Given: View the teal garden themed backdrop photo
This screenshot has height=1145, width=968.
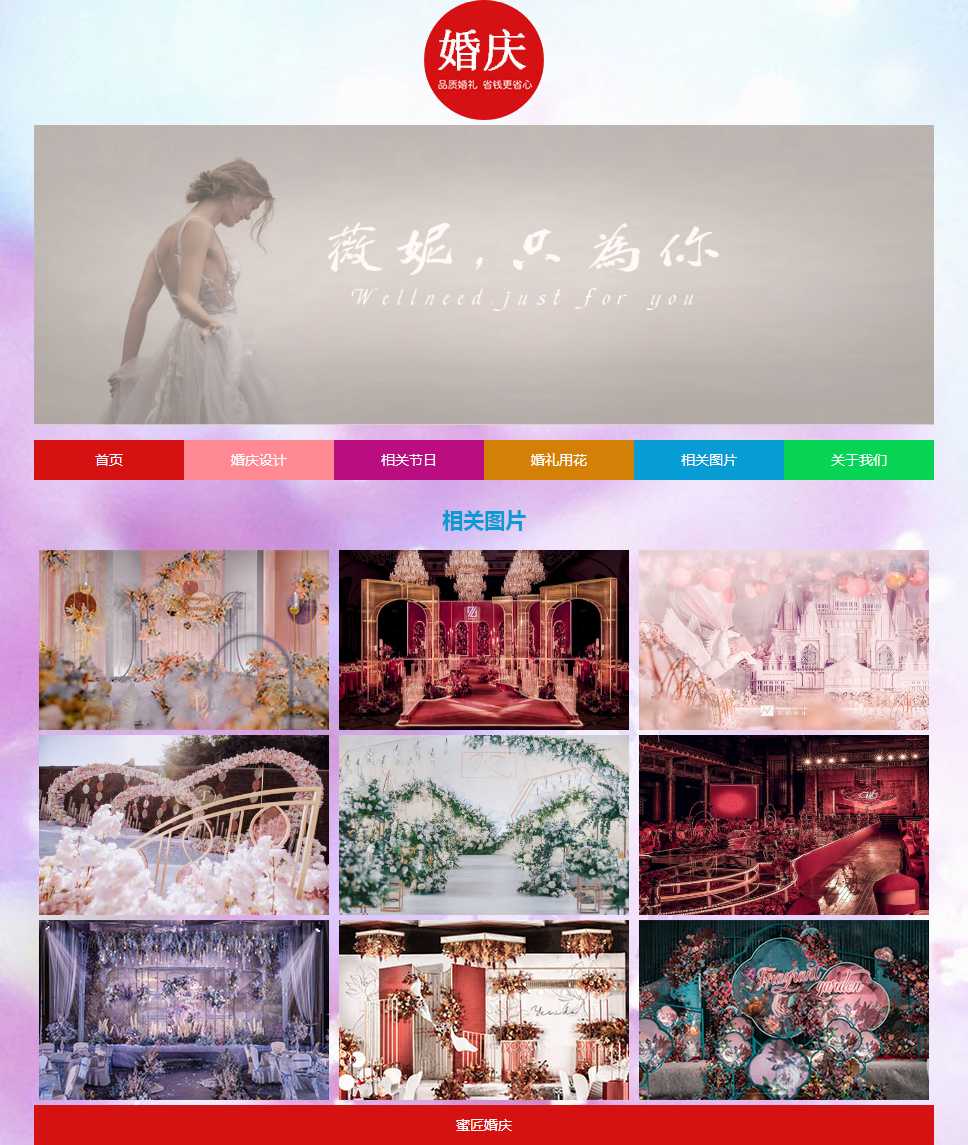Looking at the screenshot, I should pos(784,1010).
